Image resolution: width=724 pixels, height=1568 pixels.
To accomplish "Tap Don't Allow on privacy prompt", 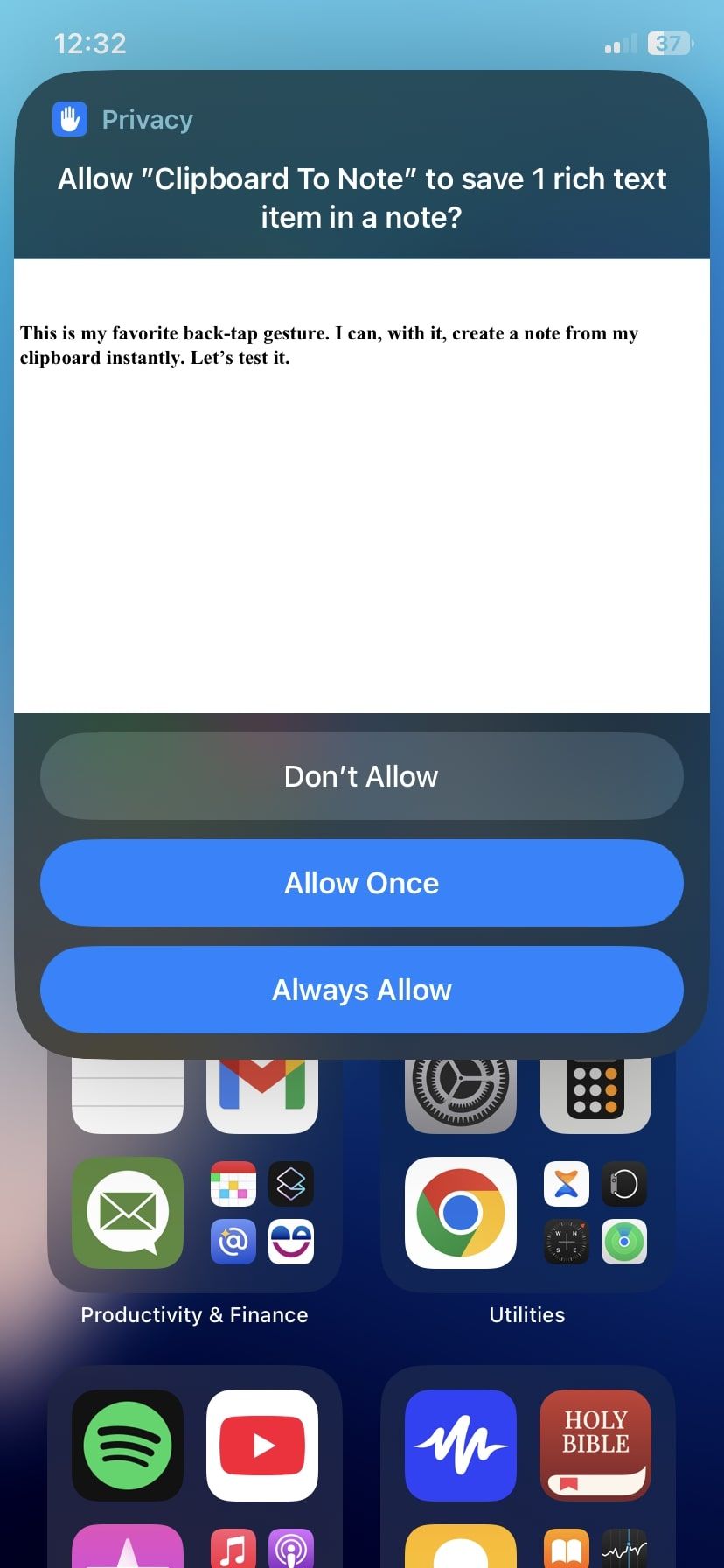I will 361,776.
